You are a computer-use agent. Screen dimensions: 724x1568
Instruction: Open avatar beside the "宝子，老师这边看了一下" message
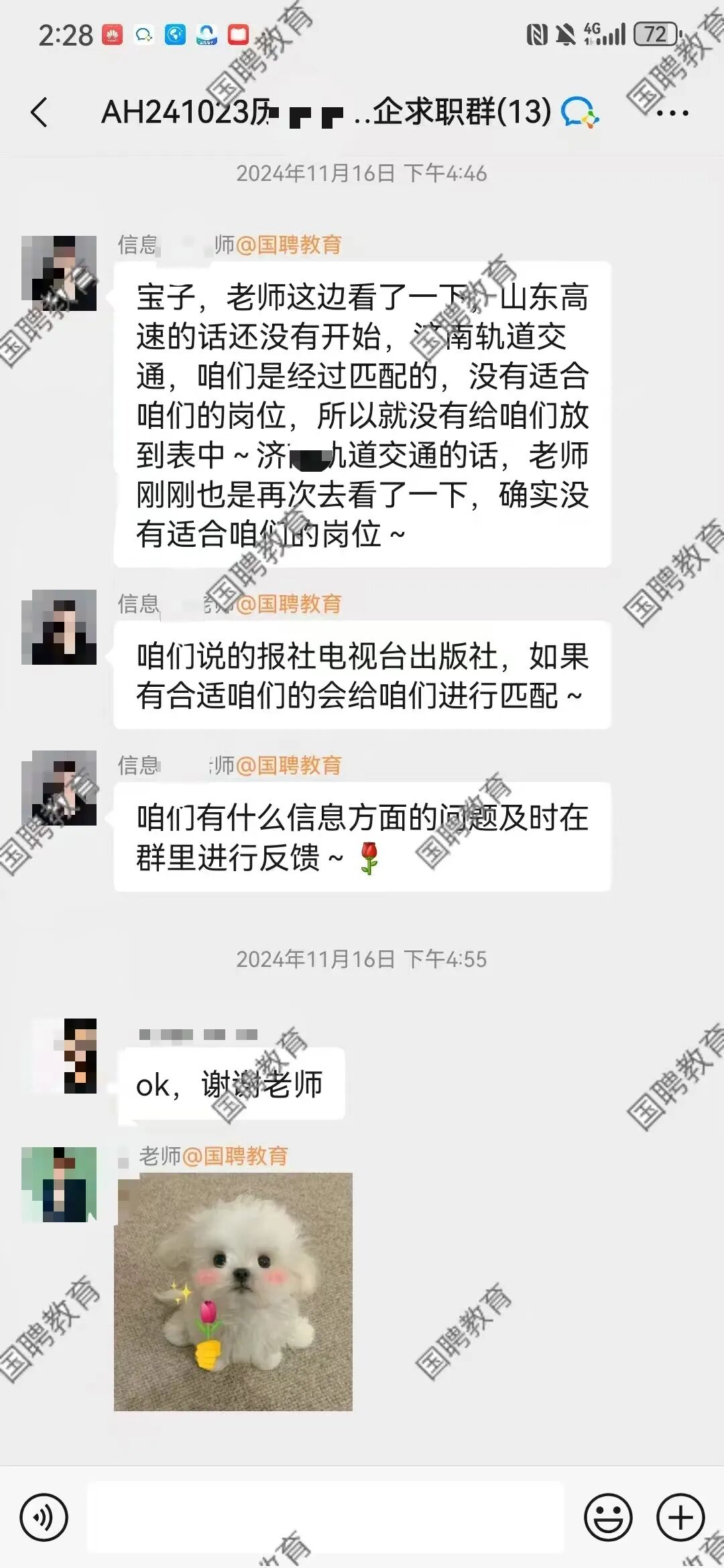(x=59, y=273)
